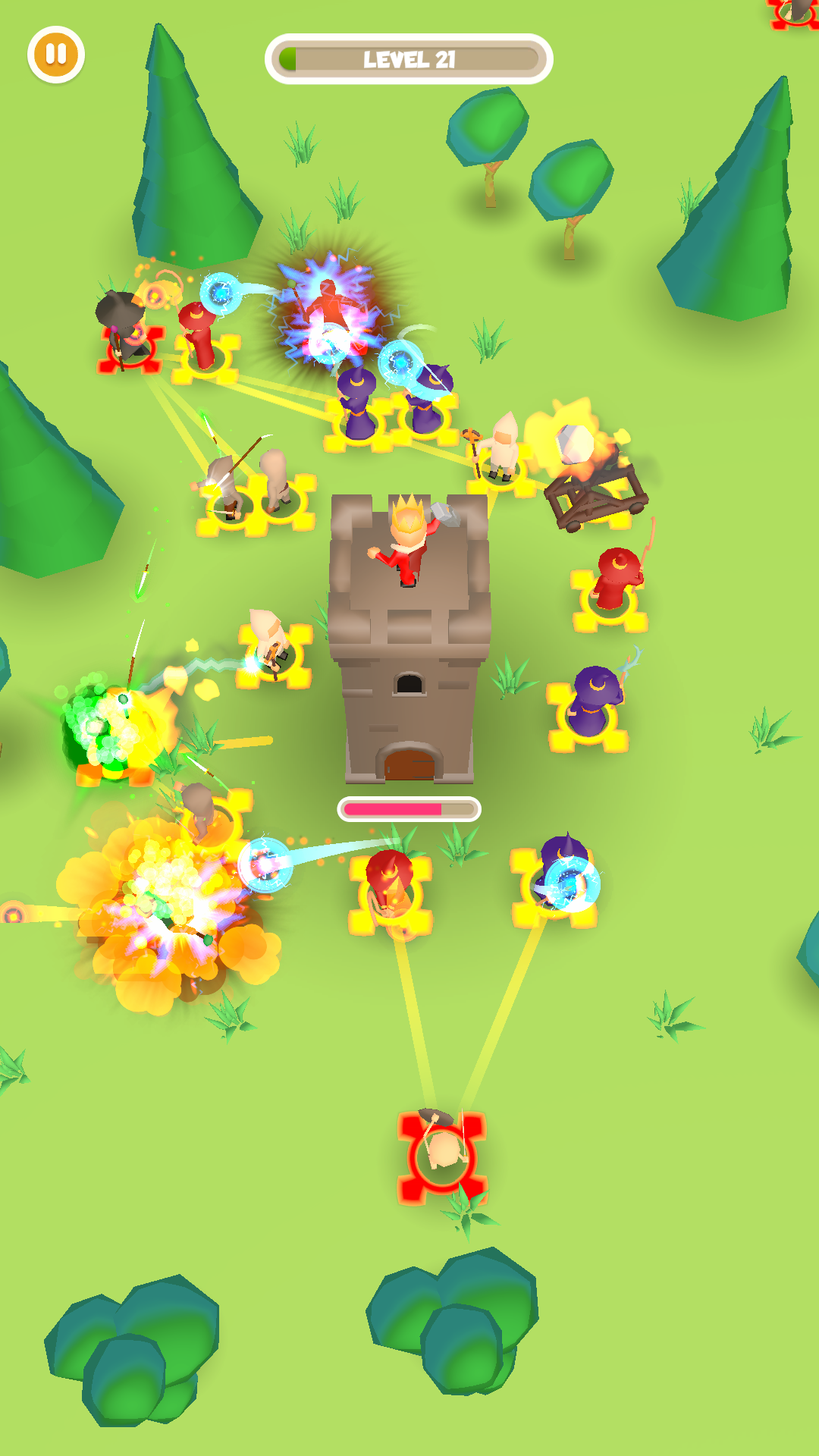Pause the game
Viewport: 819px width, 1456px height.
[56, 55]
